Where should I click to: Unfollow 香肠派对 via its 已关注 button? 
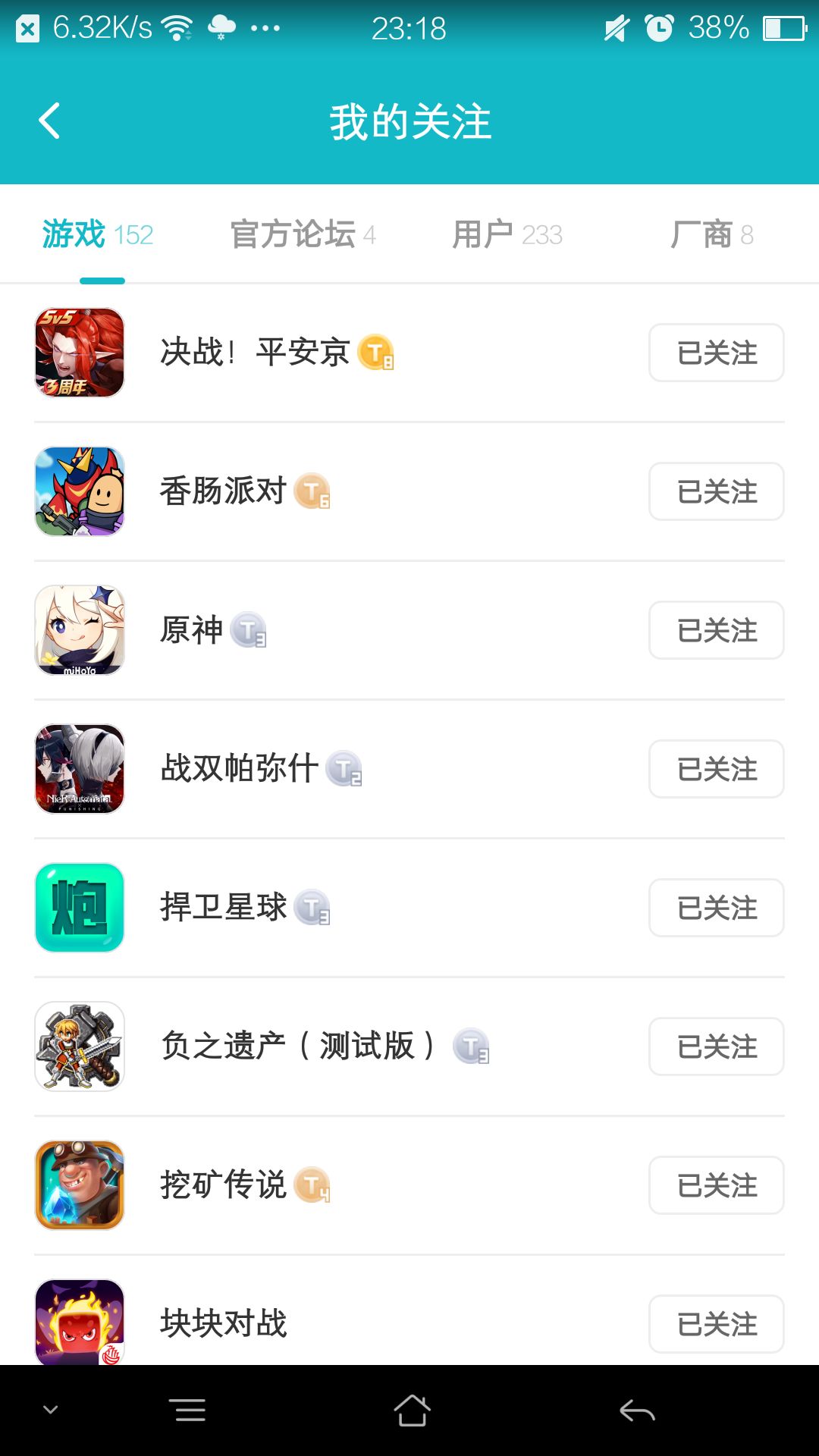click(716, 491)
